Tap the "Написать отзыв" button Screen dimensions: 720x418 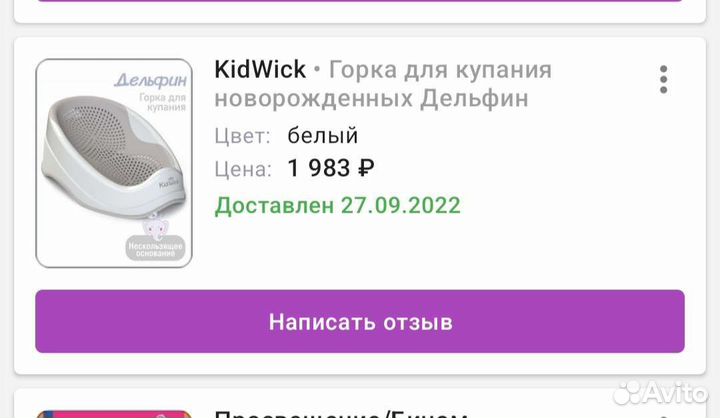coord(360,322)
